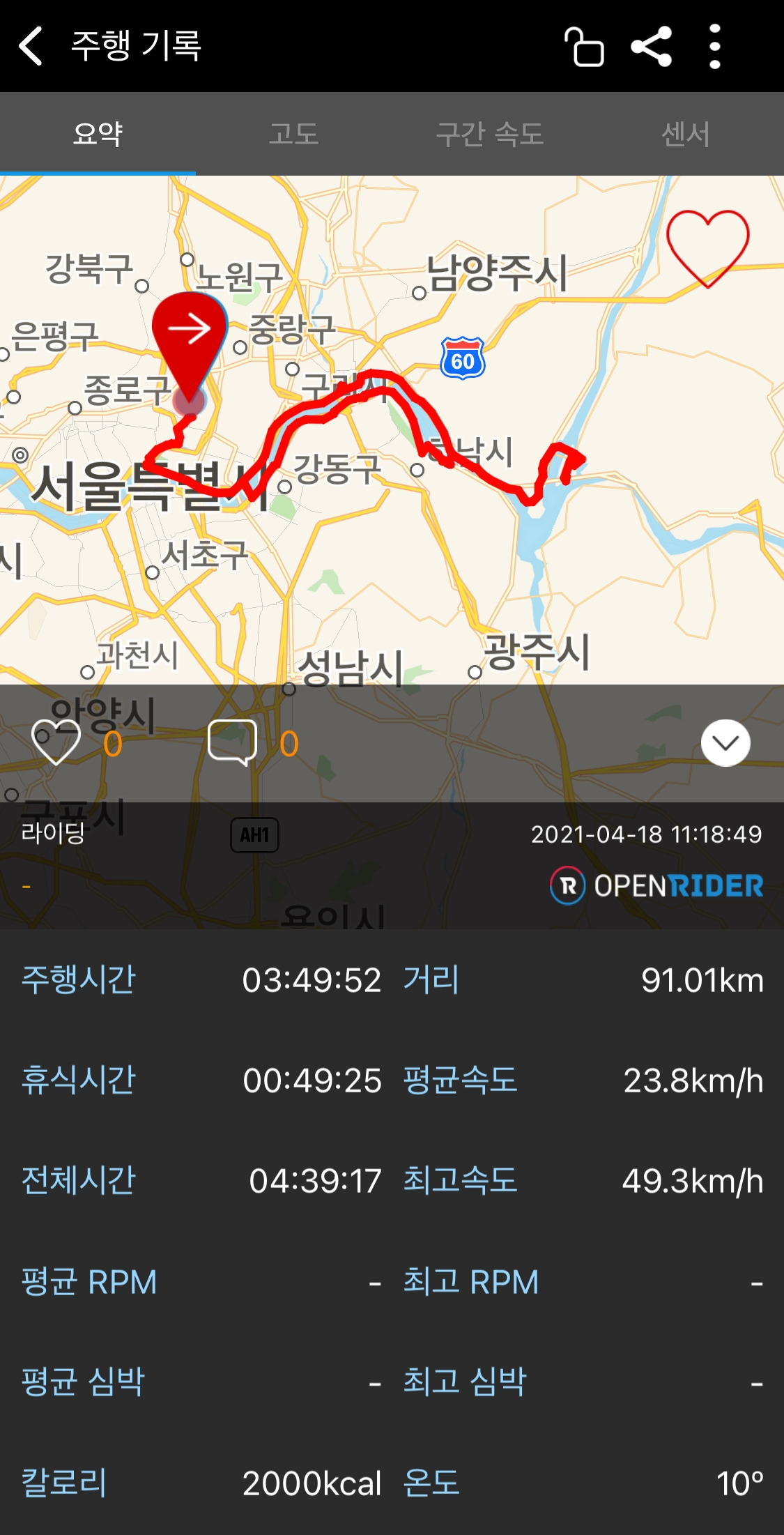Switch to the 구간 속도 tab
The image size is (784, 1535).
(489, 134)
